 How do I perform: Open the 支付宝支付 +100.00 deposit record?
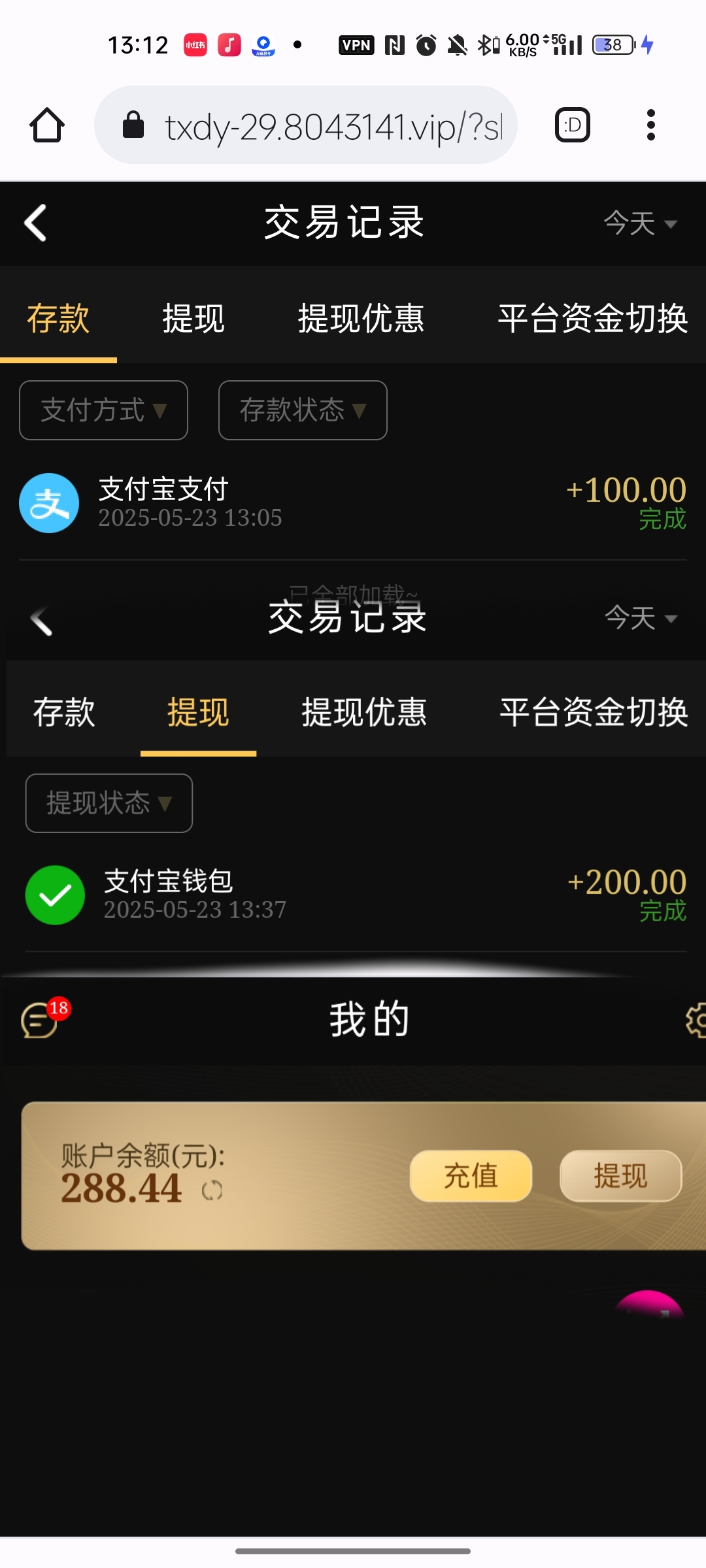click(x=353, y=503)
